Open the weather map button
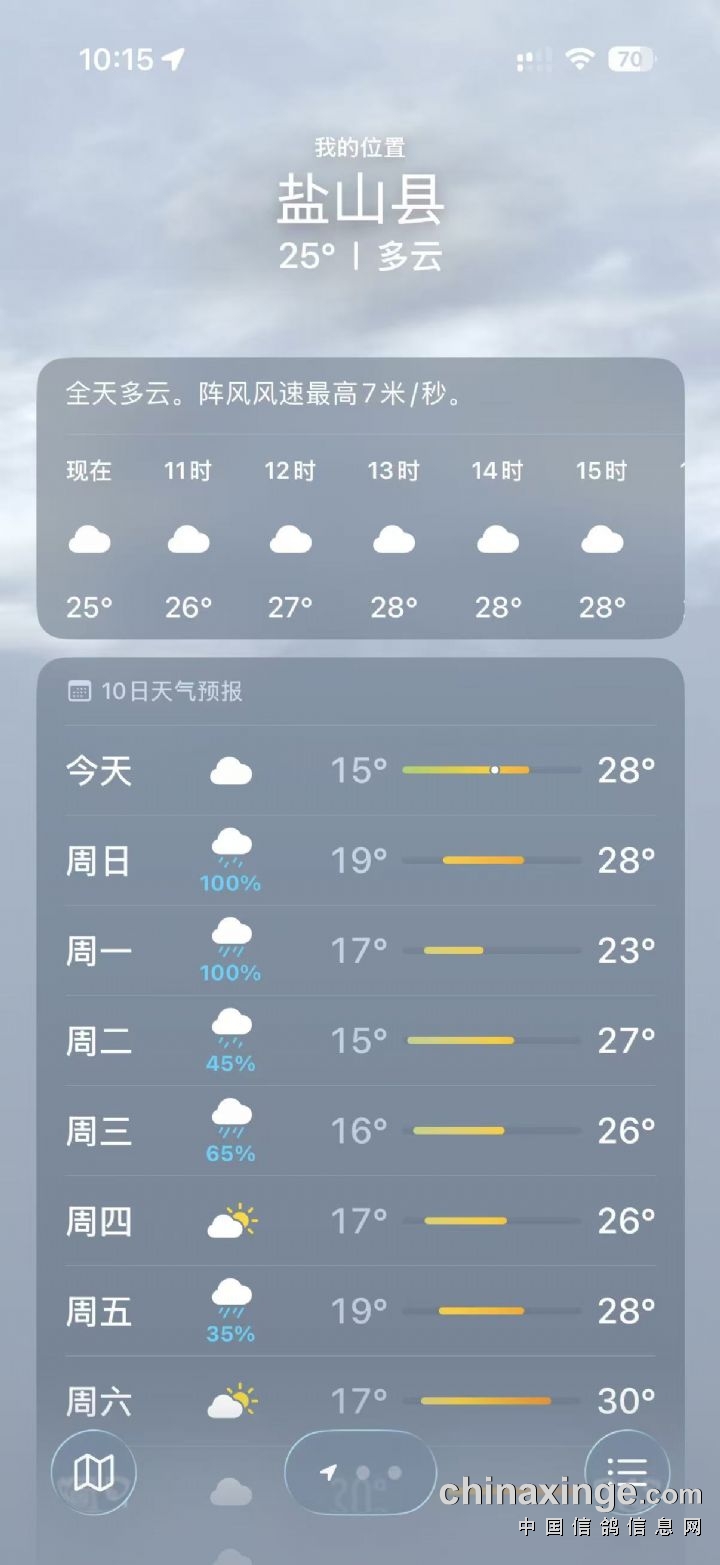 tap(93, 1471)
